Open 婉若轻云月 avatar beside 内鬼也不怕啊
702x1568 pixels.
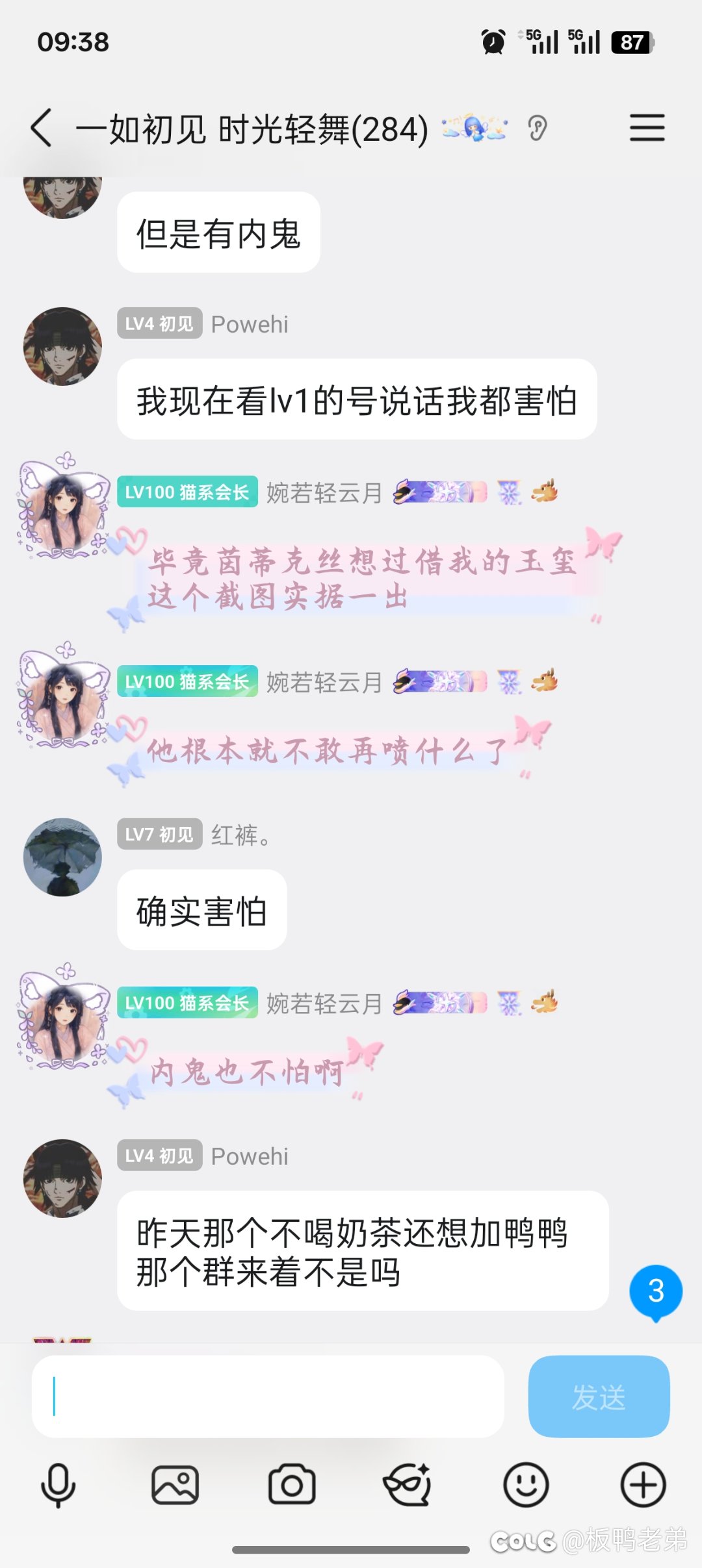point(63,1020)
